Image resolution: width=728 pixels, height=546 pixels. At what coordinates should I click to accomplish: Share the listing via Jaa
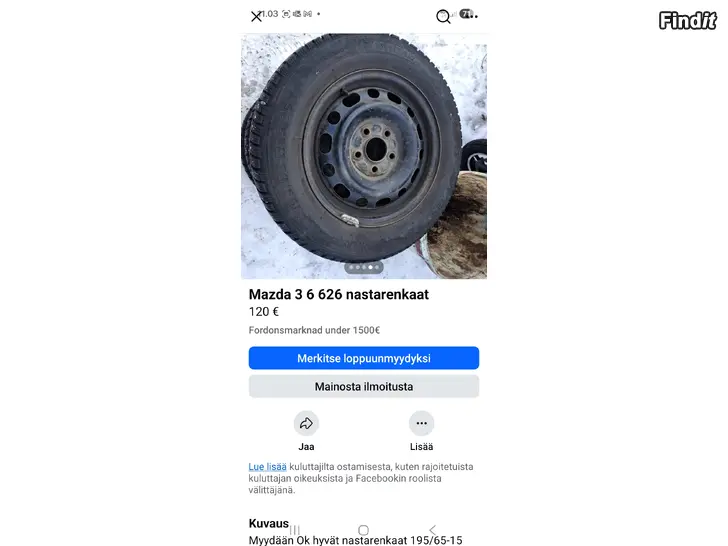tap(306, 424)
